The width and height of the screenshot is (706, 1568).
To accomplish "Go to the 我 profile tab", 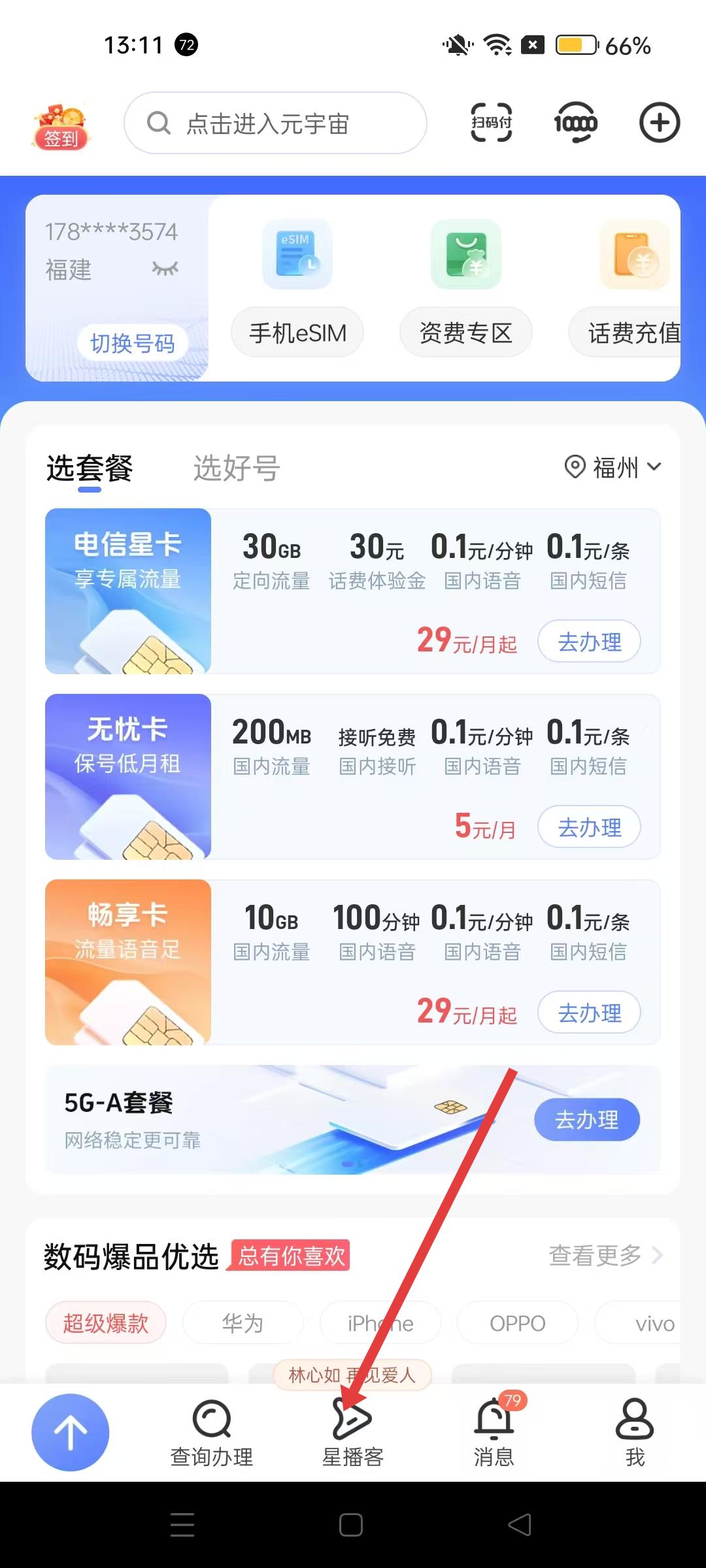I will pos(635,1432).
